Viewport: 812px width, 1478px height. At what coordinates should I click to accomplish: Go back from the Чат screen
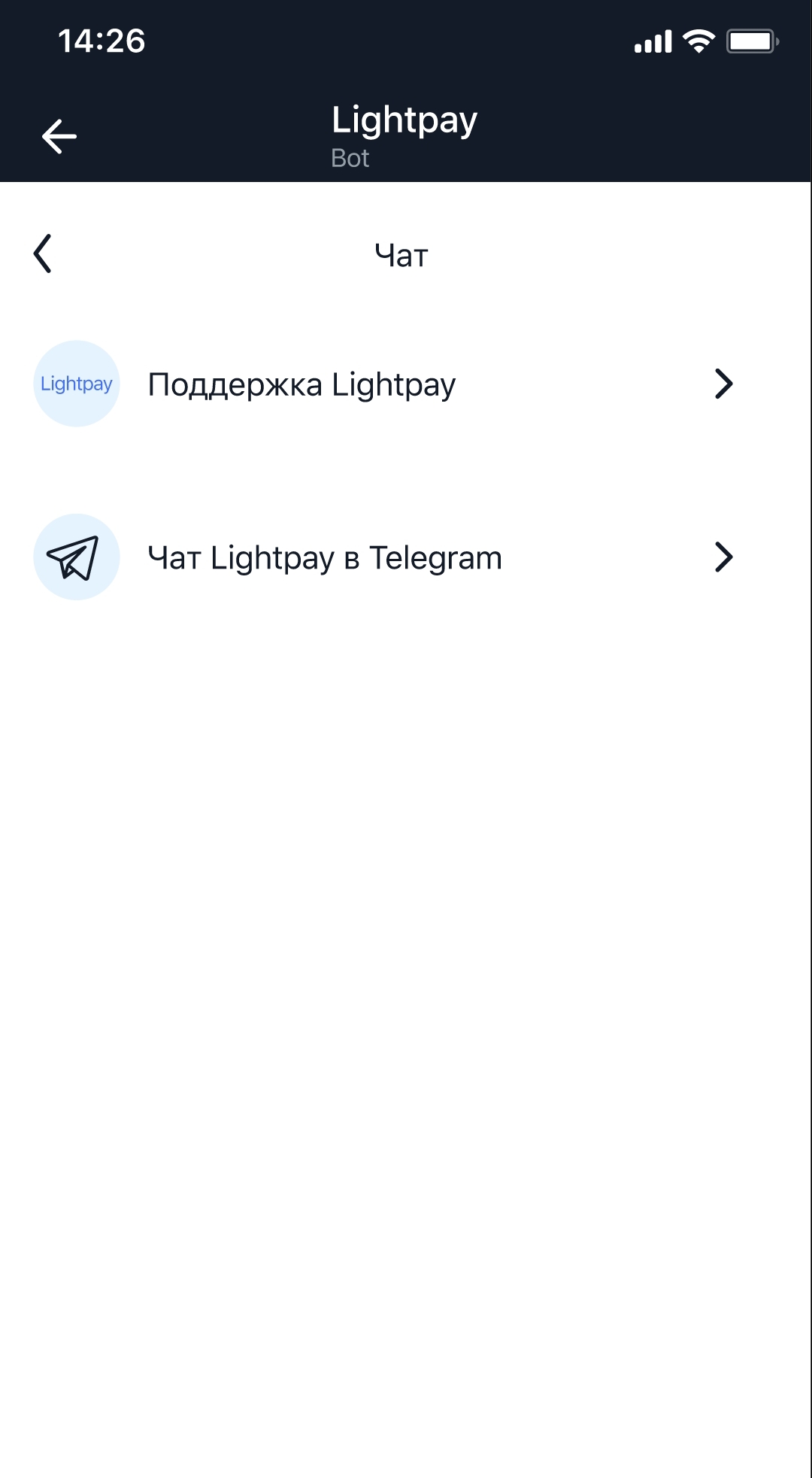click(x=43, y=253)
